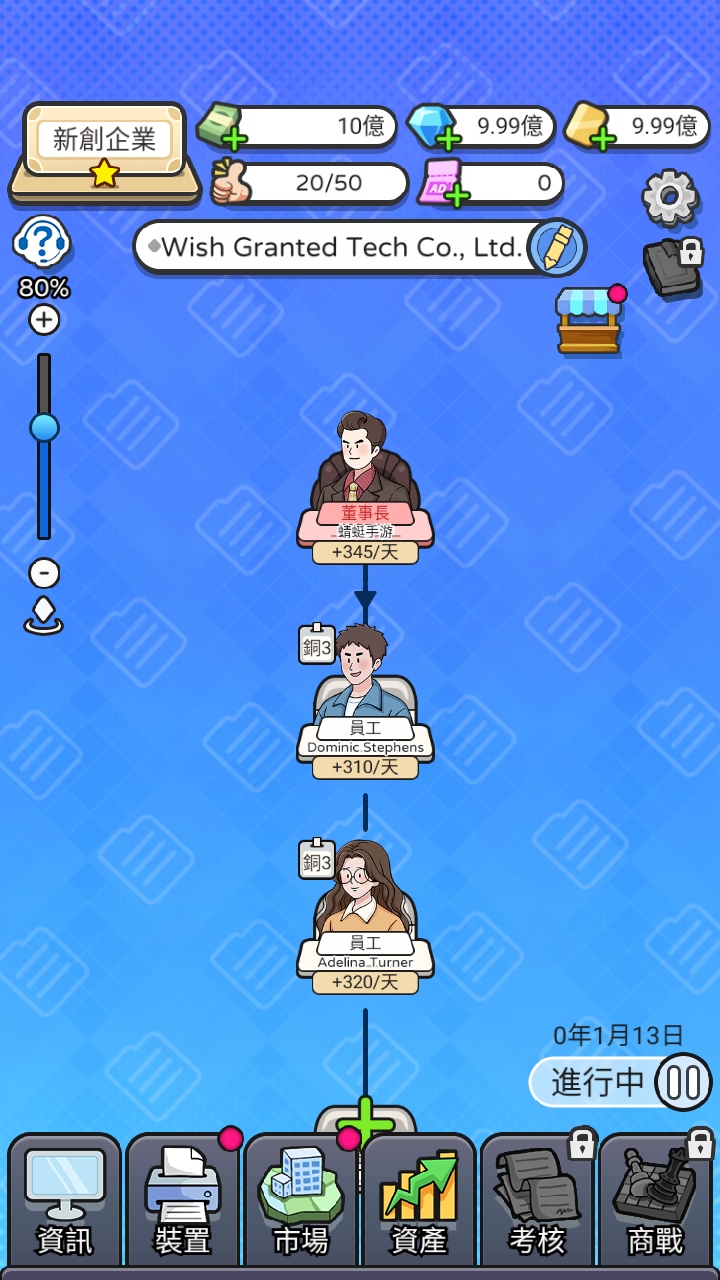This screenshot has height=1280, width=720.
Task: Open the 新創企業 company level badge
Action: [x=104, y=150]
